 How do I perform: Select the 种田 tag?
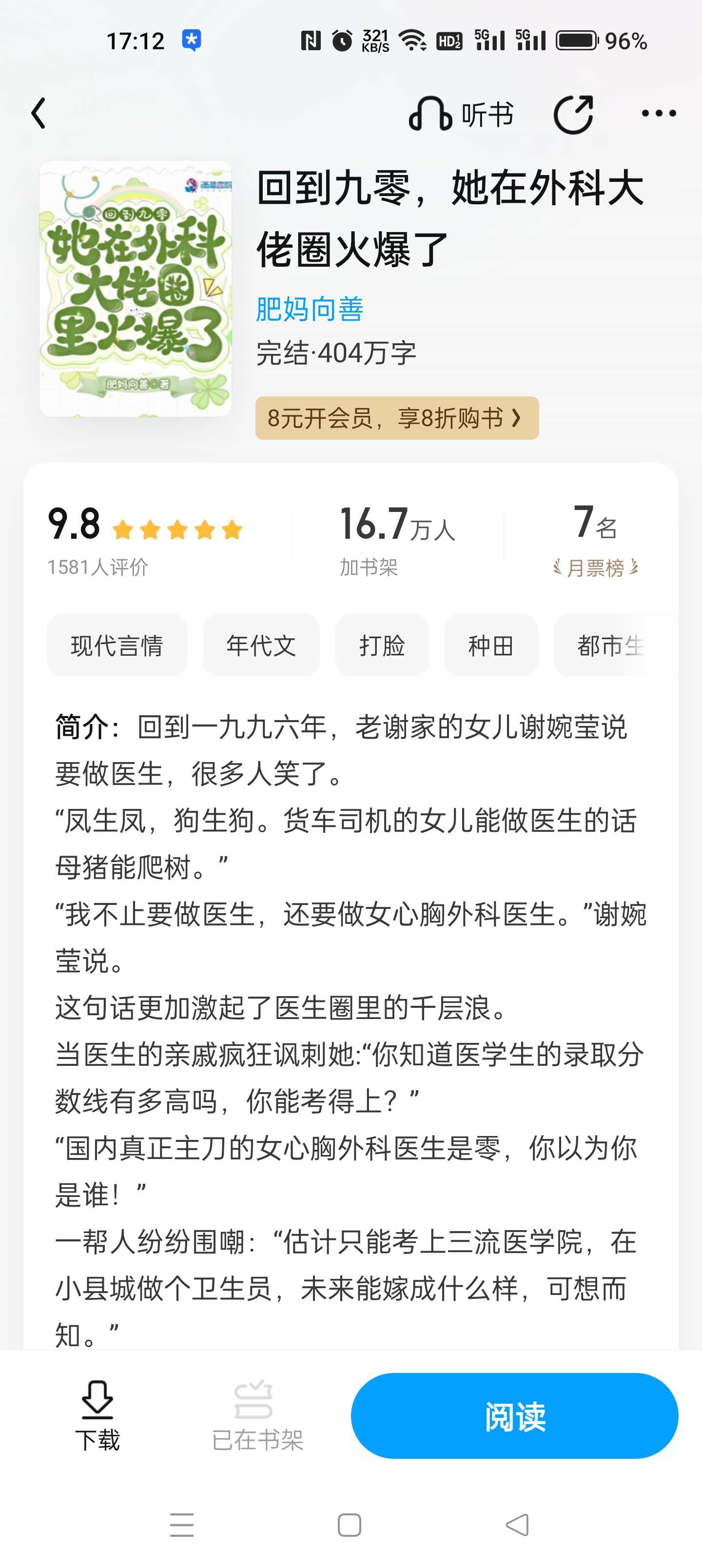tap(491, 645)
